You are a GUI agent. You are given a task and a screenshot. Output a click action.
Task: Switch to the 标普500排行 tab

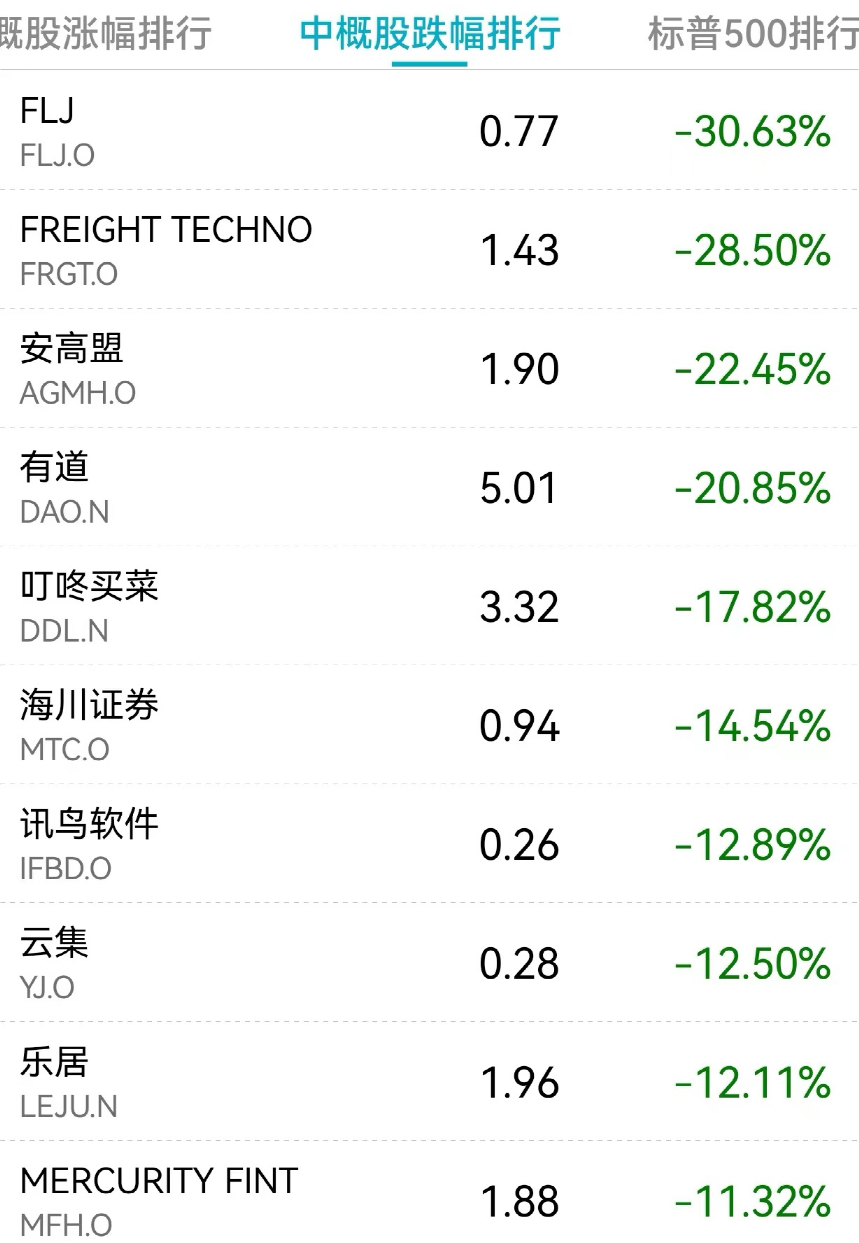[x=752, y=33]
